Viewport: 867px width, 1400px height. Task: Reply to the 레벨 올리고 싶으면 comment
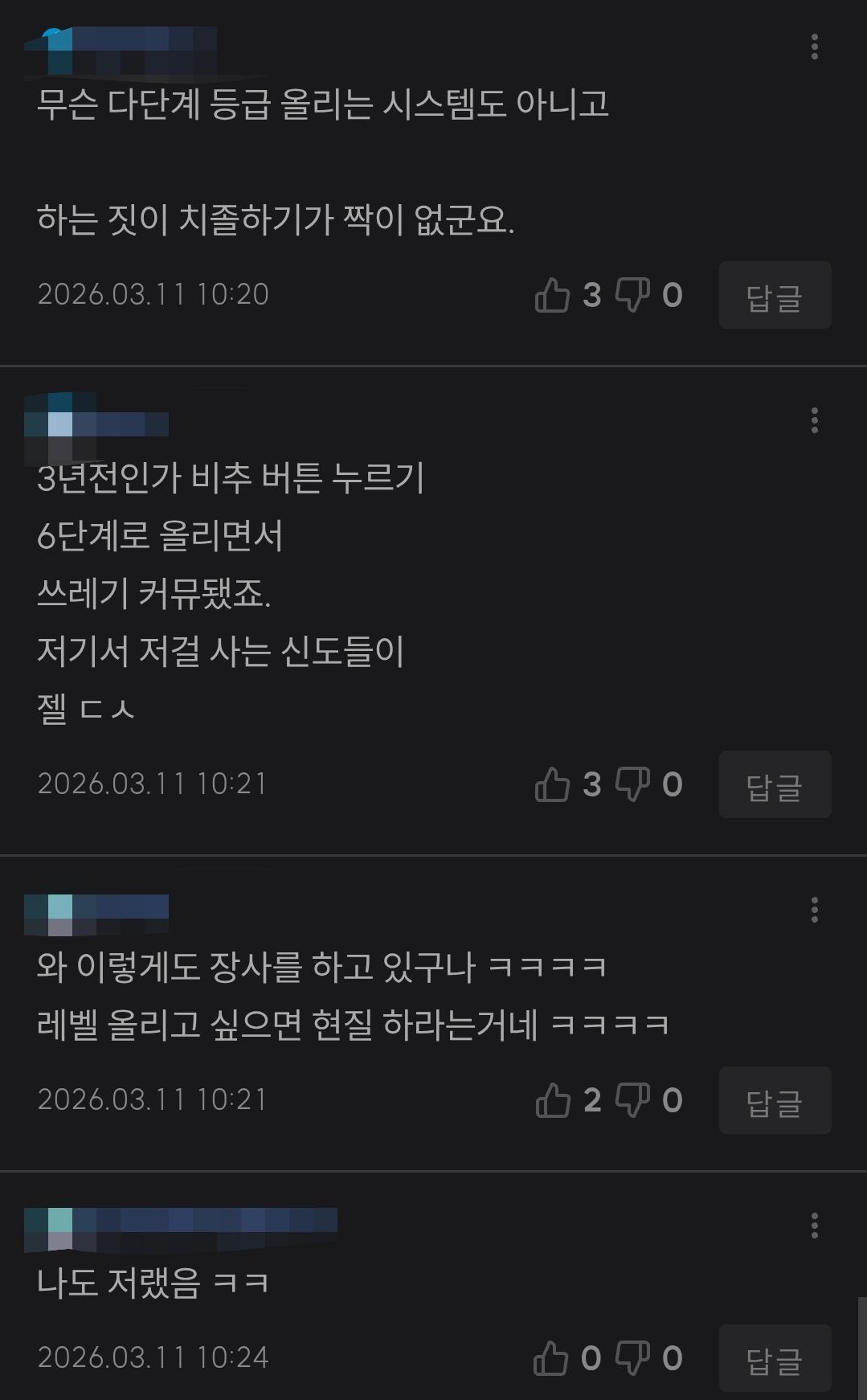(775, 1100)
